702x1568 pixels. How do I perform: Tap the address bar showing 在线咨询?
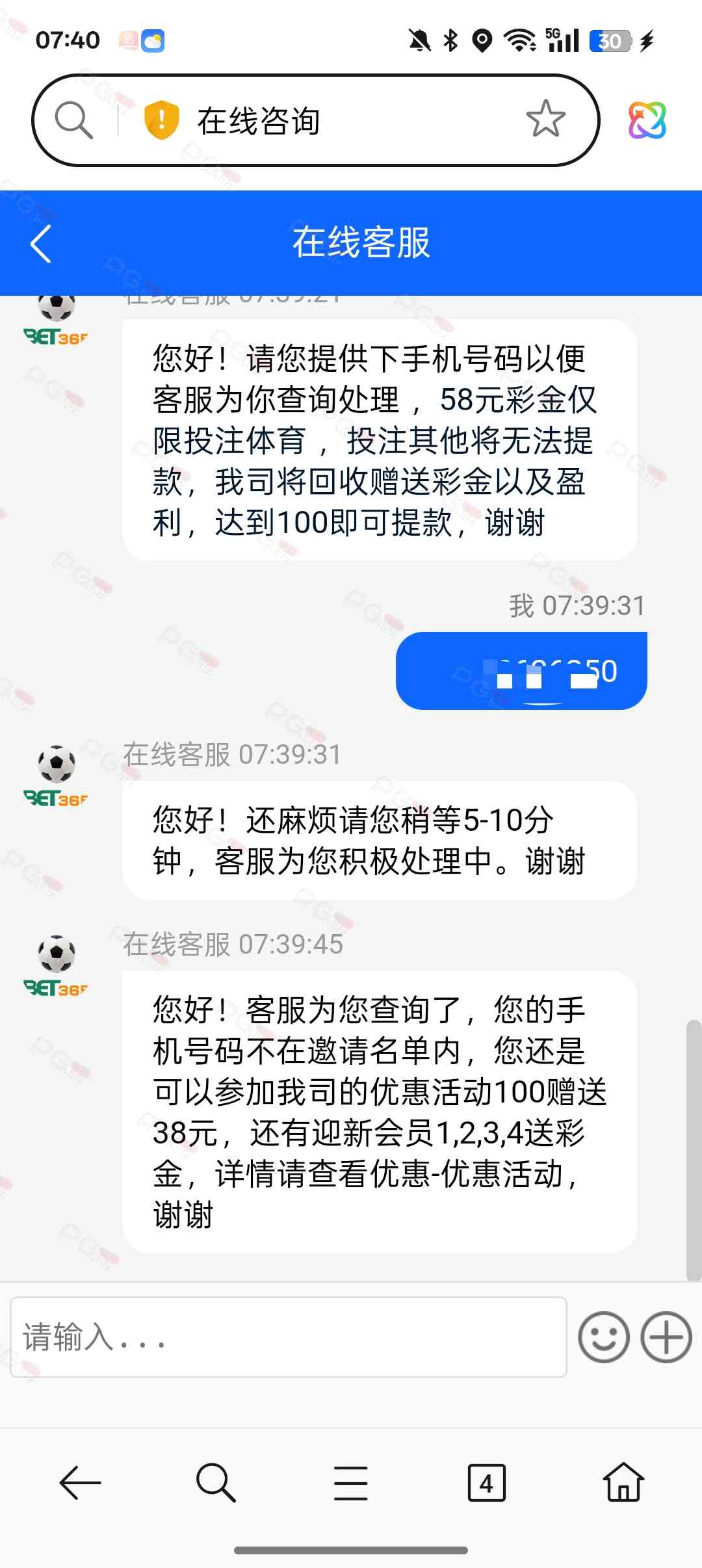338,121
